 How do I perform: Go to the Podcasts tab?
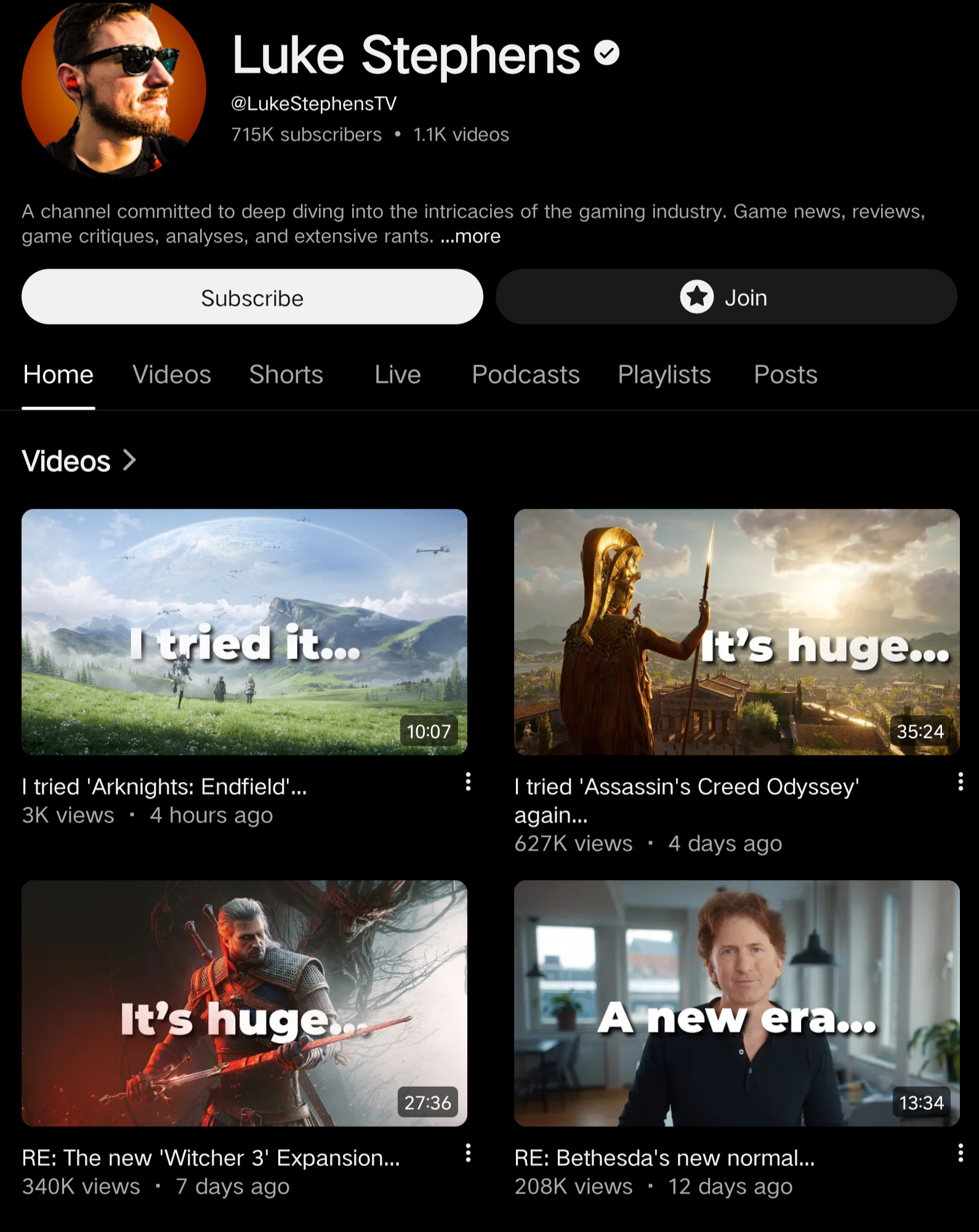[x=526, y=375]
